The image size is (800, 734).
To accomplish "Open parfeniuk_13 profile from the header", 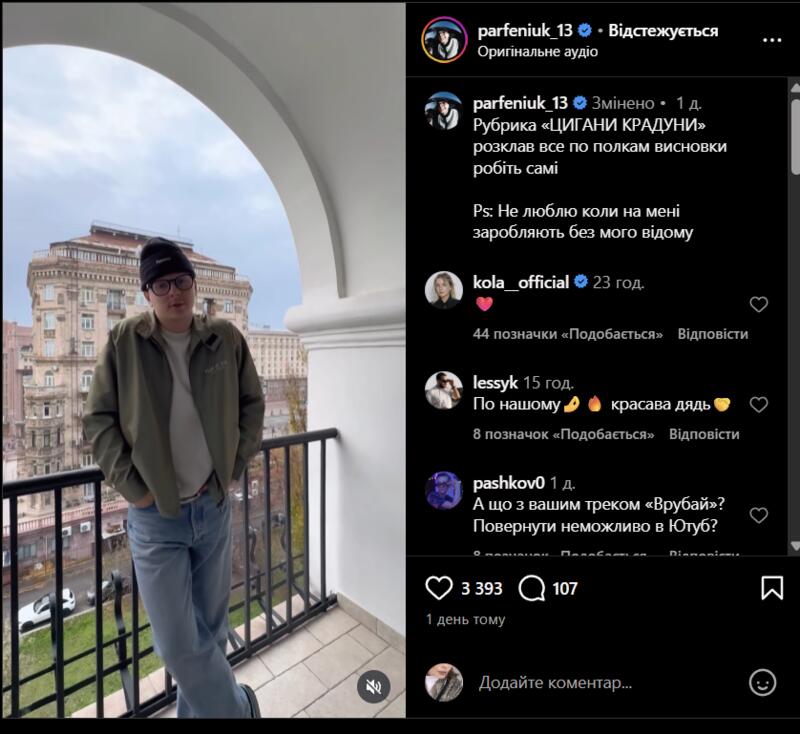I will (x=525, y=31).
